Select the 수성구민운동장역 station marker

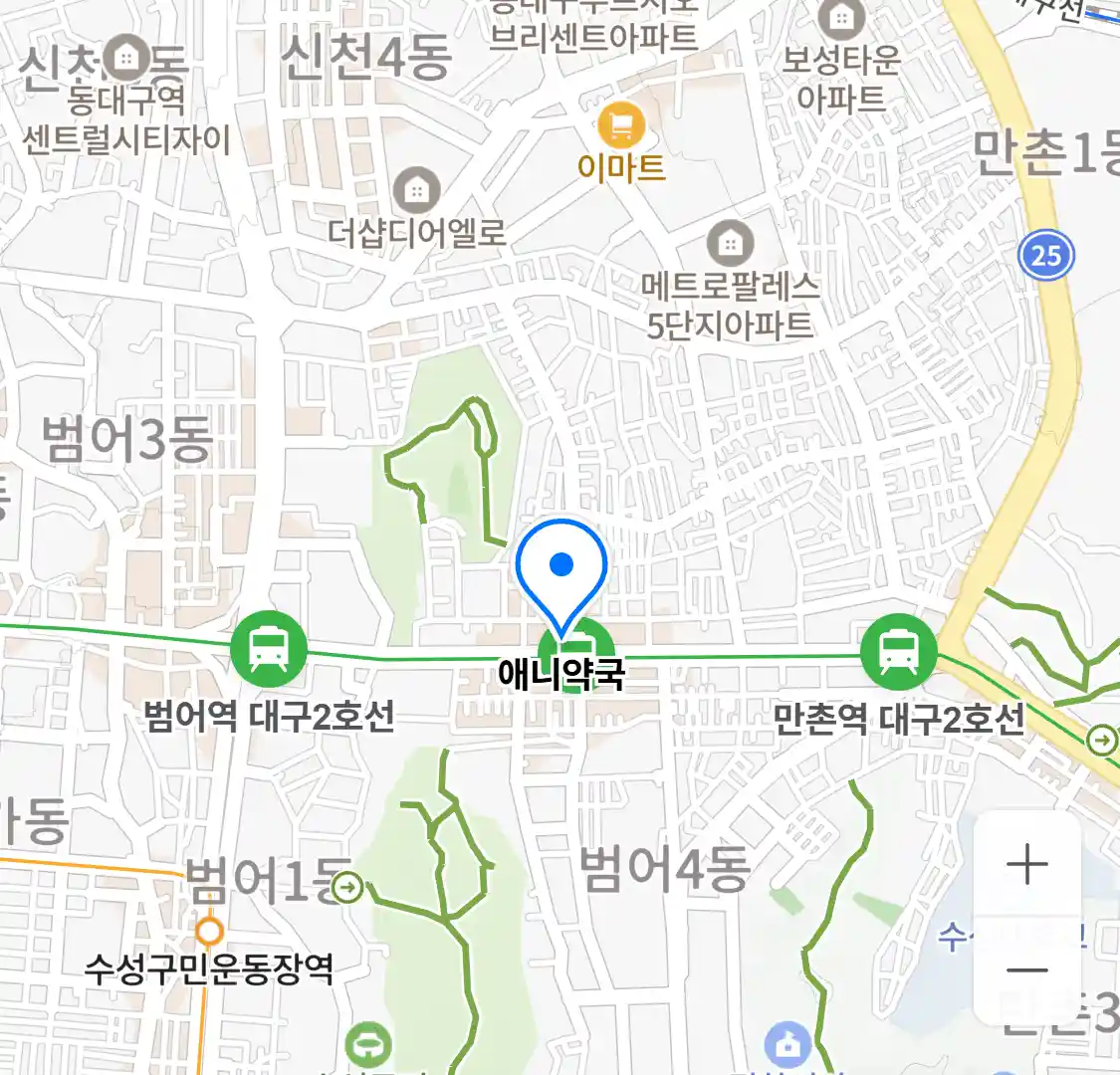click(x=209, y=933)
